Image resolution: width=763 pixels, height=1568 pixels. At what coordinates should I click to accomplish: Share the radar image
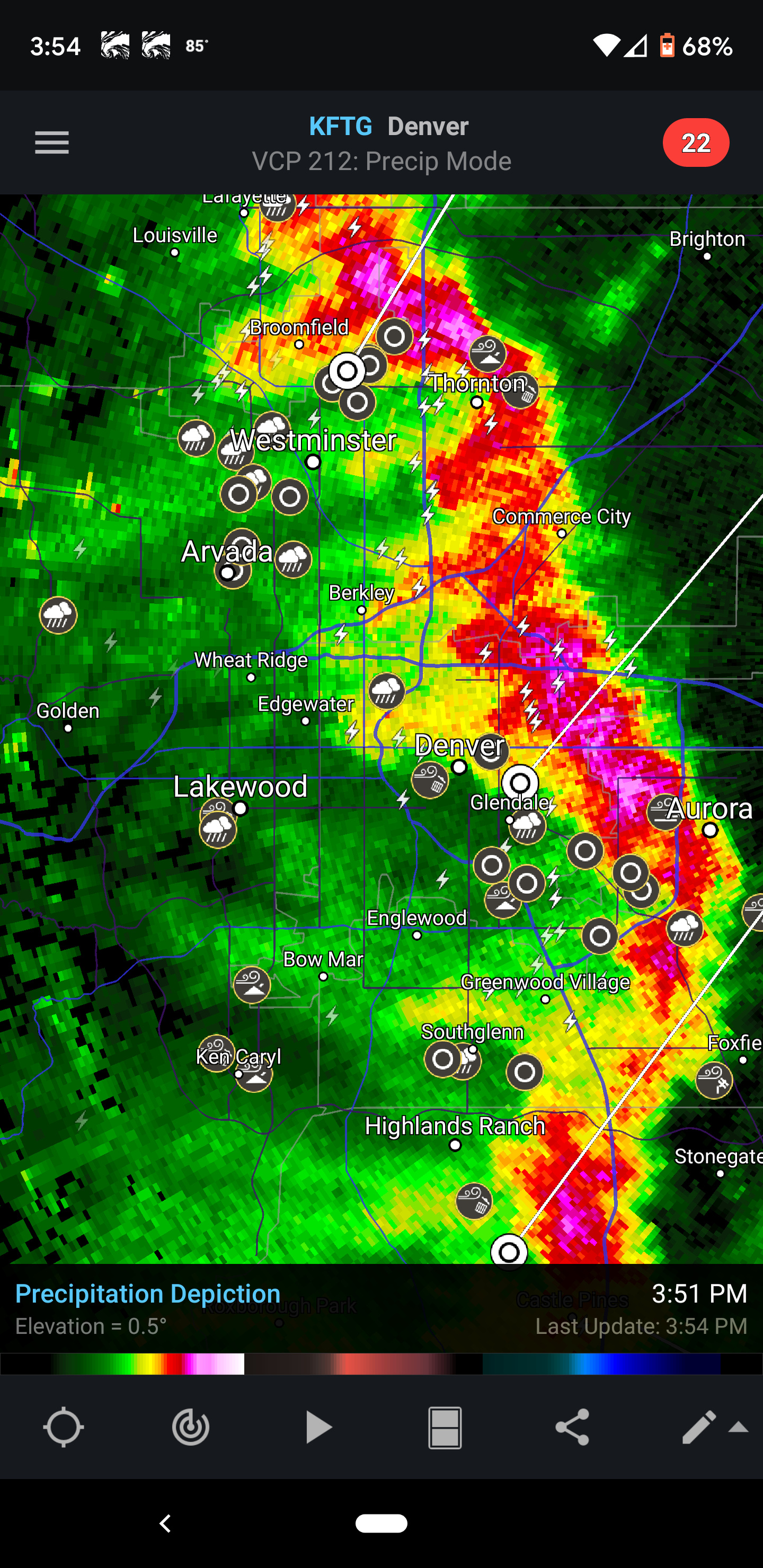[572, 1427]
